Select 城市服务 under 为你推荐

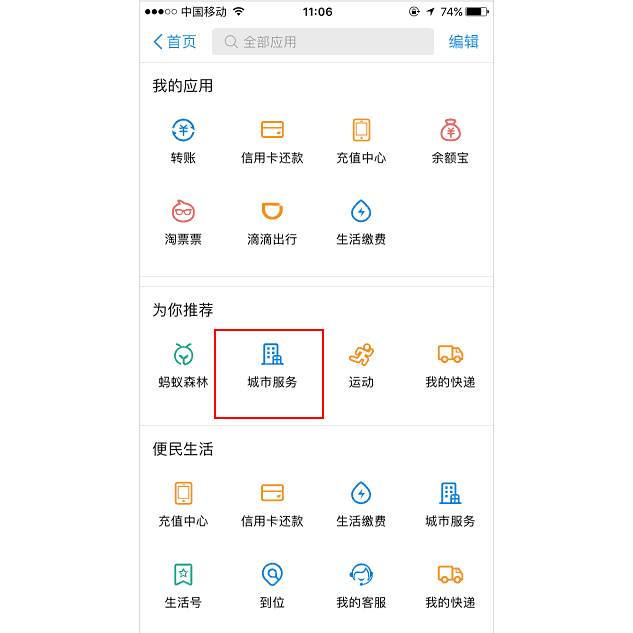point(272,365)
